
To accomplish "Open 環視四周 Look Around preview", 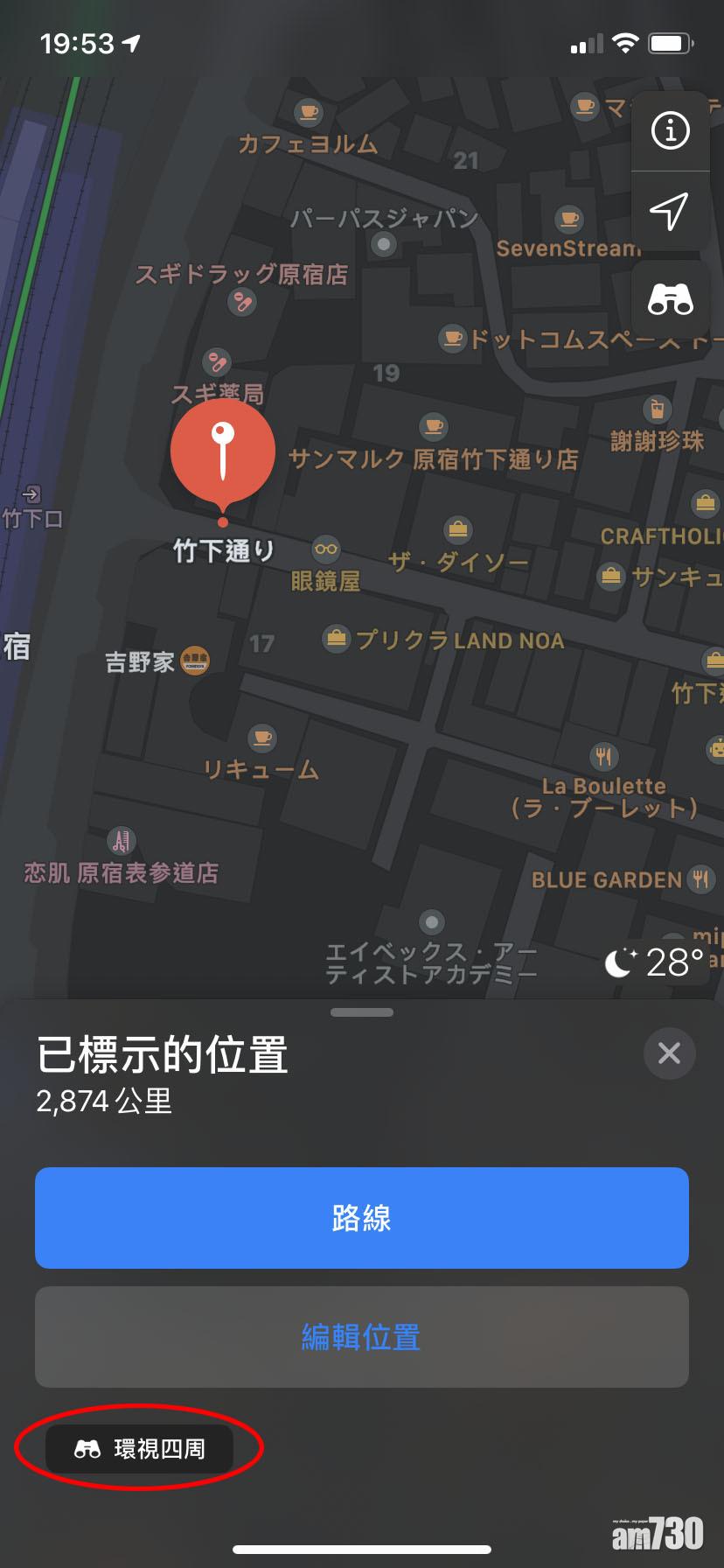I will click(x=140, y=1449).
